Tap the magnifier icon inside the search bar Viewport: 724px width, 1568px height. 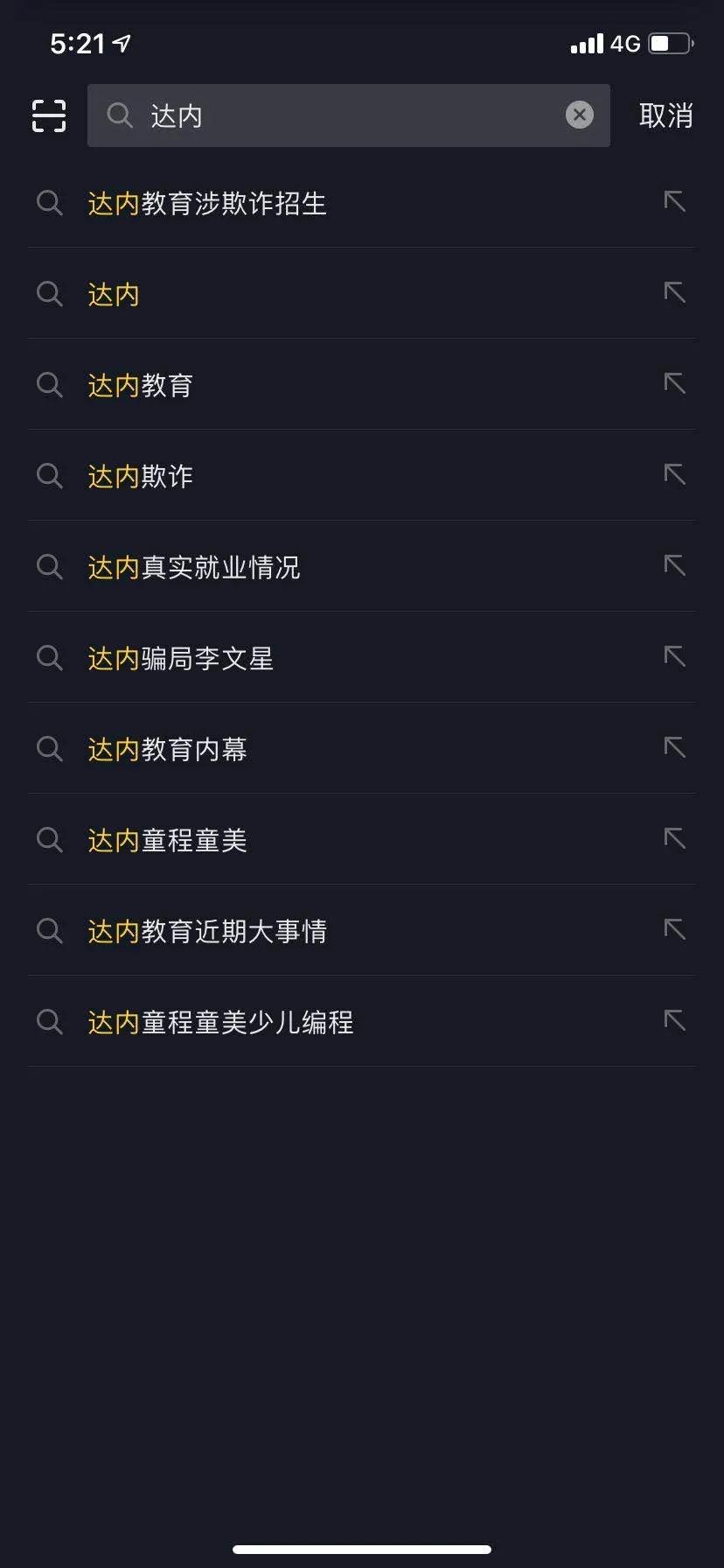point(120,115)
